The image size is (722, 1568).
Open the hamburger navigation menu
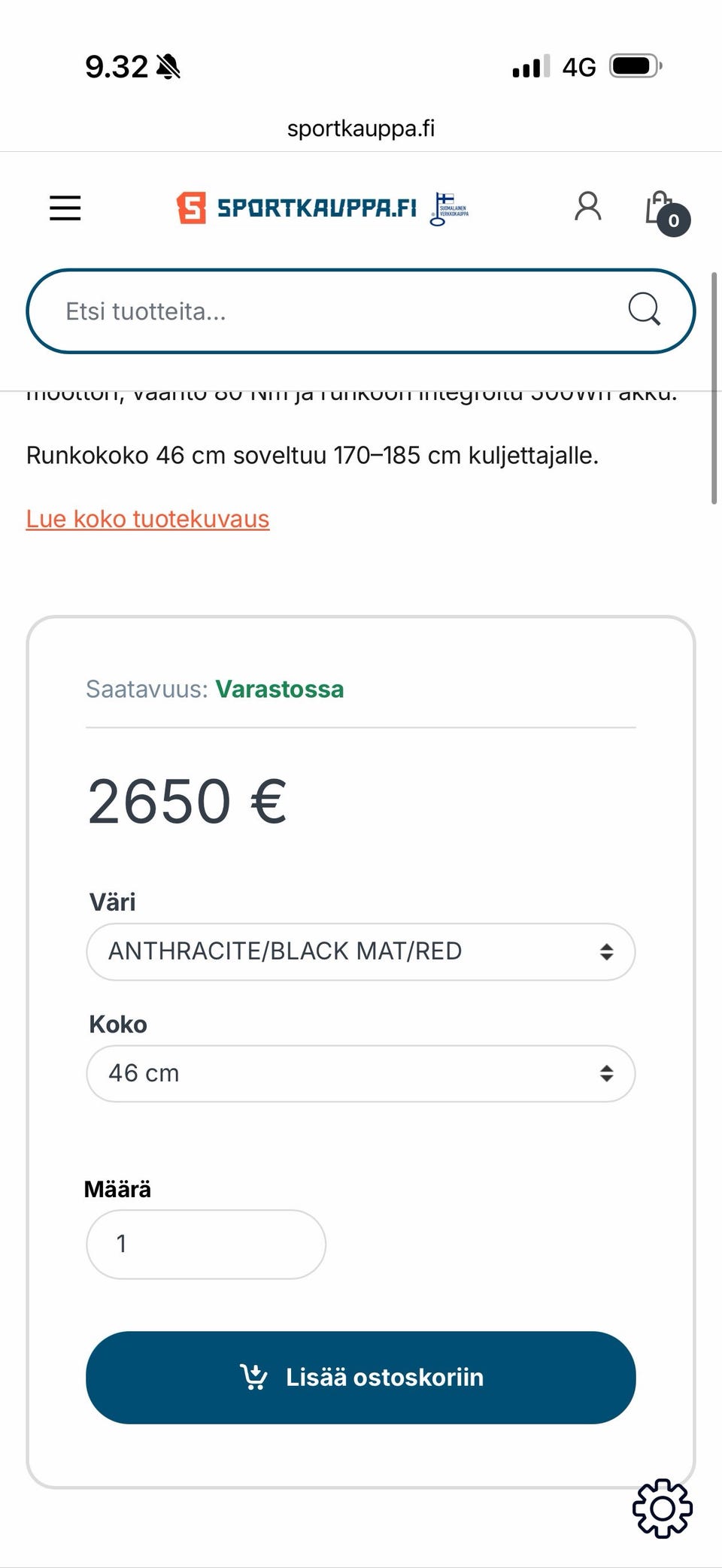point(65,208)
